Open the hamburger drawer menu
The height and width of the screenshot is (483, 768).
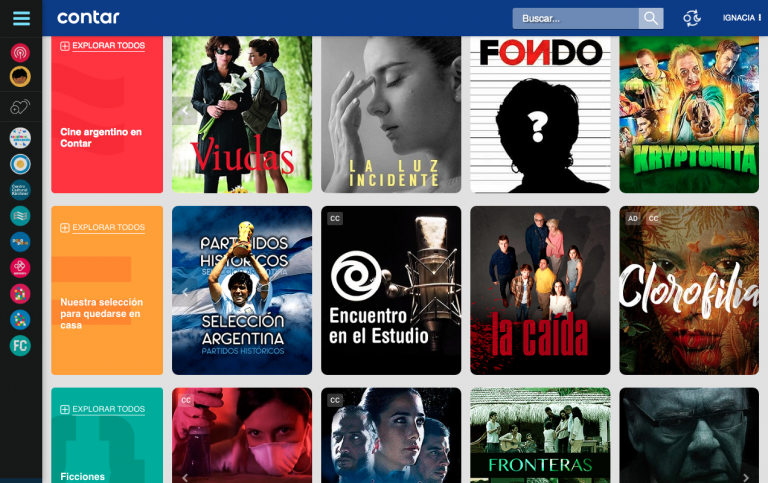tap(21, 18)
